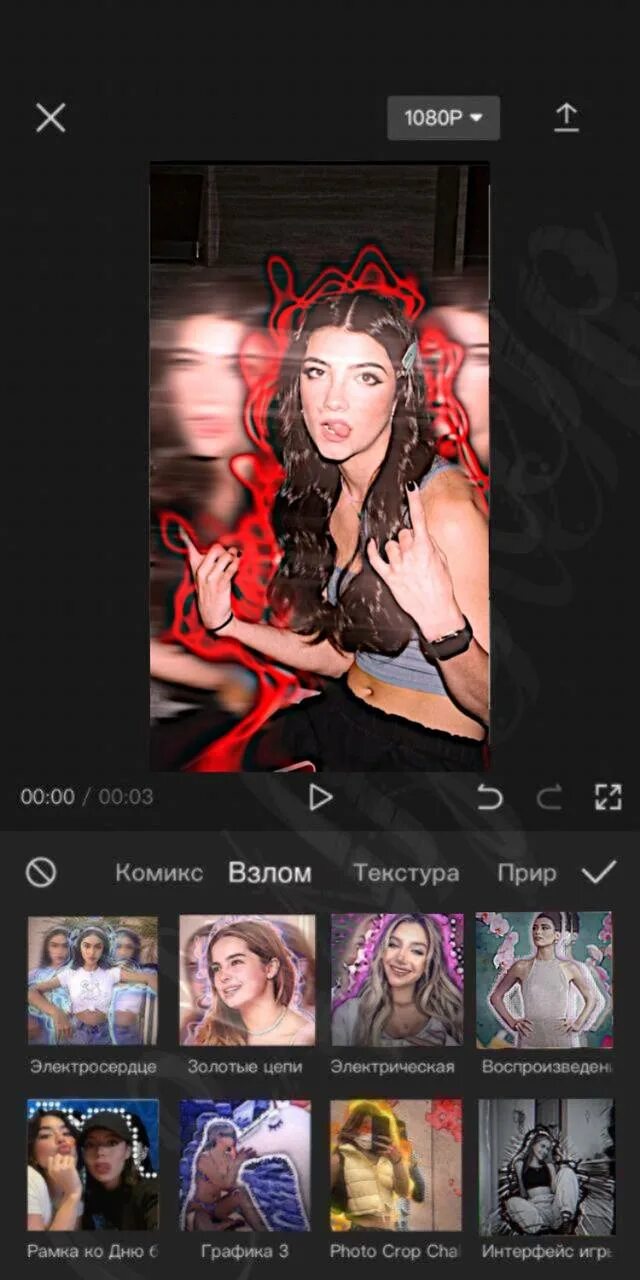Play the video preview
Image resolution: width=640 pixels, height=1280 pixels.
(320, 797)
